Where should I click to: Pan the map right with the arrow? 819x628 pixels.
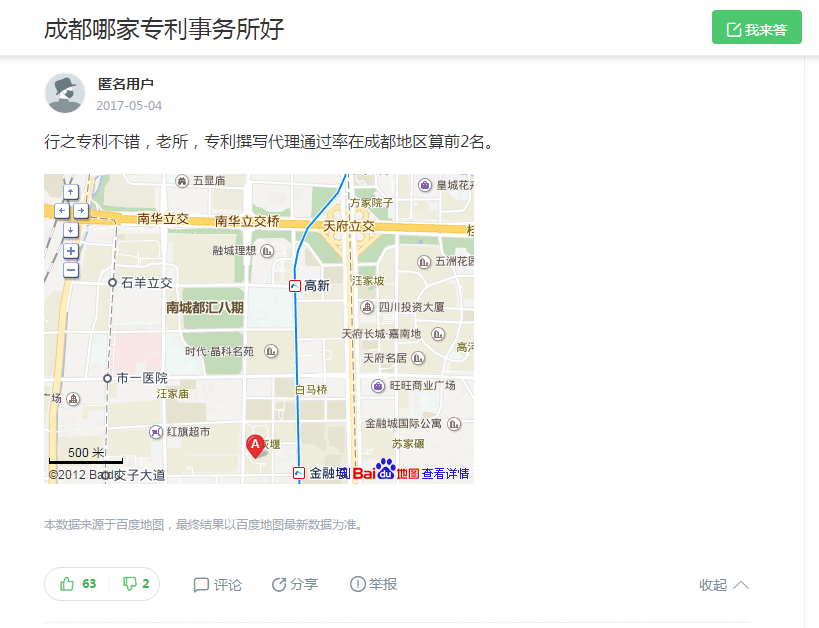click(81, 211)
